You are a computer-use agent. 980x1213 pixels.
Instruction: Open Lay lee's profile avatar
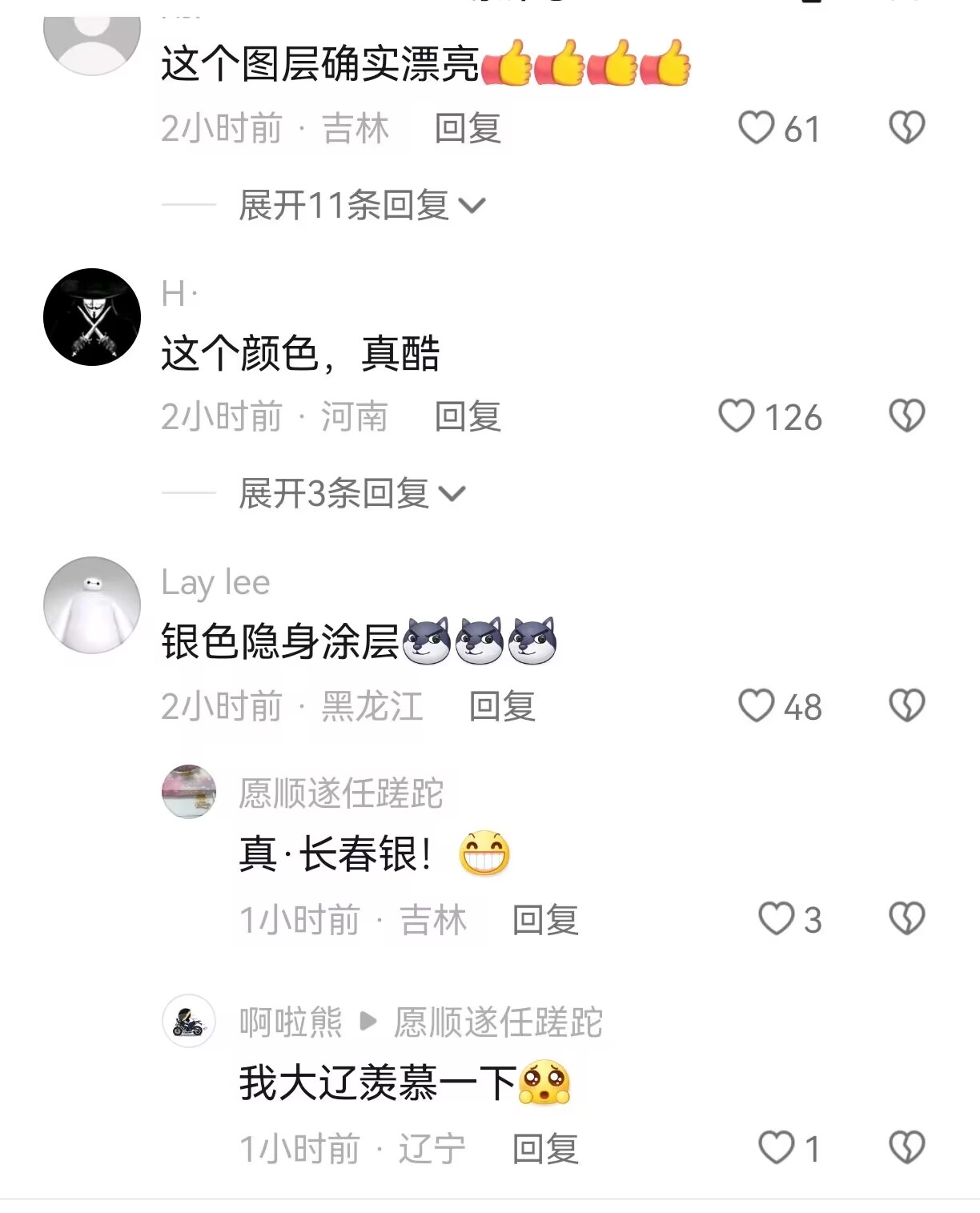pos(92,605)
